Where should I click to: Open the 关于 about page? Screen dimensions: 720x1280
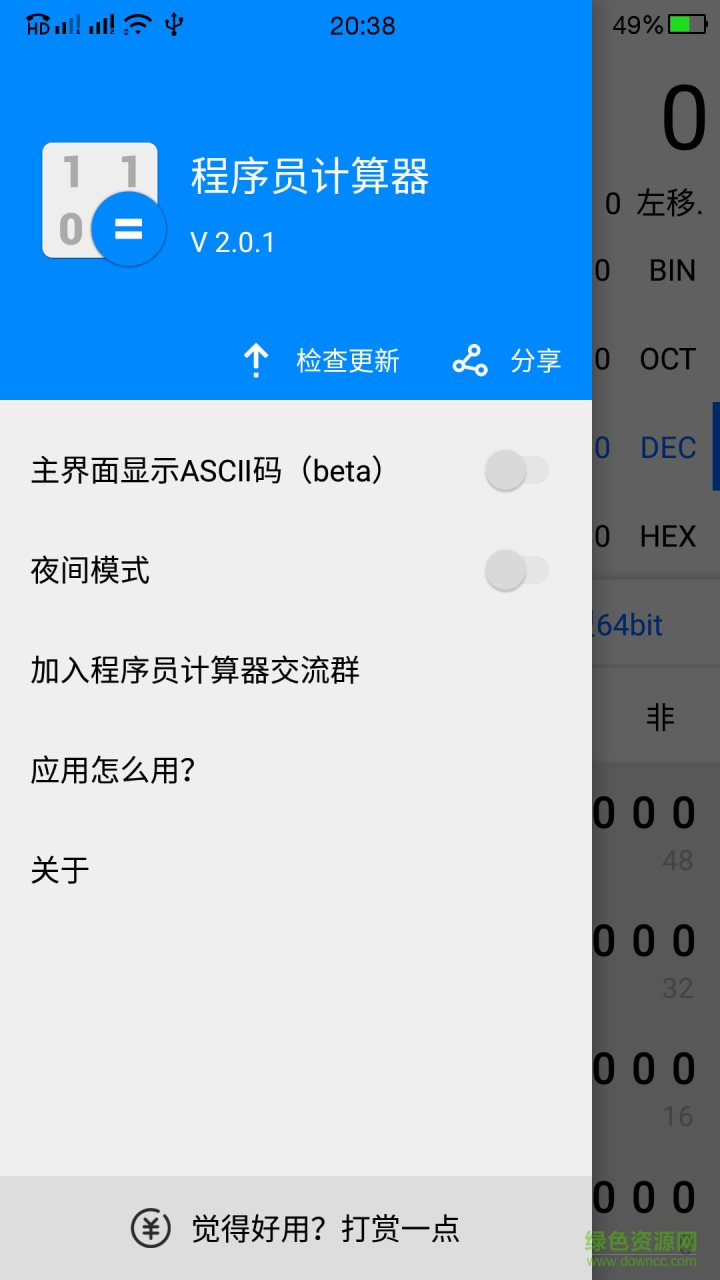(x=60, y=870)
